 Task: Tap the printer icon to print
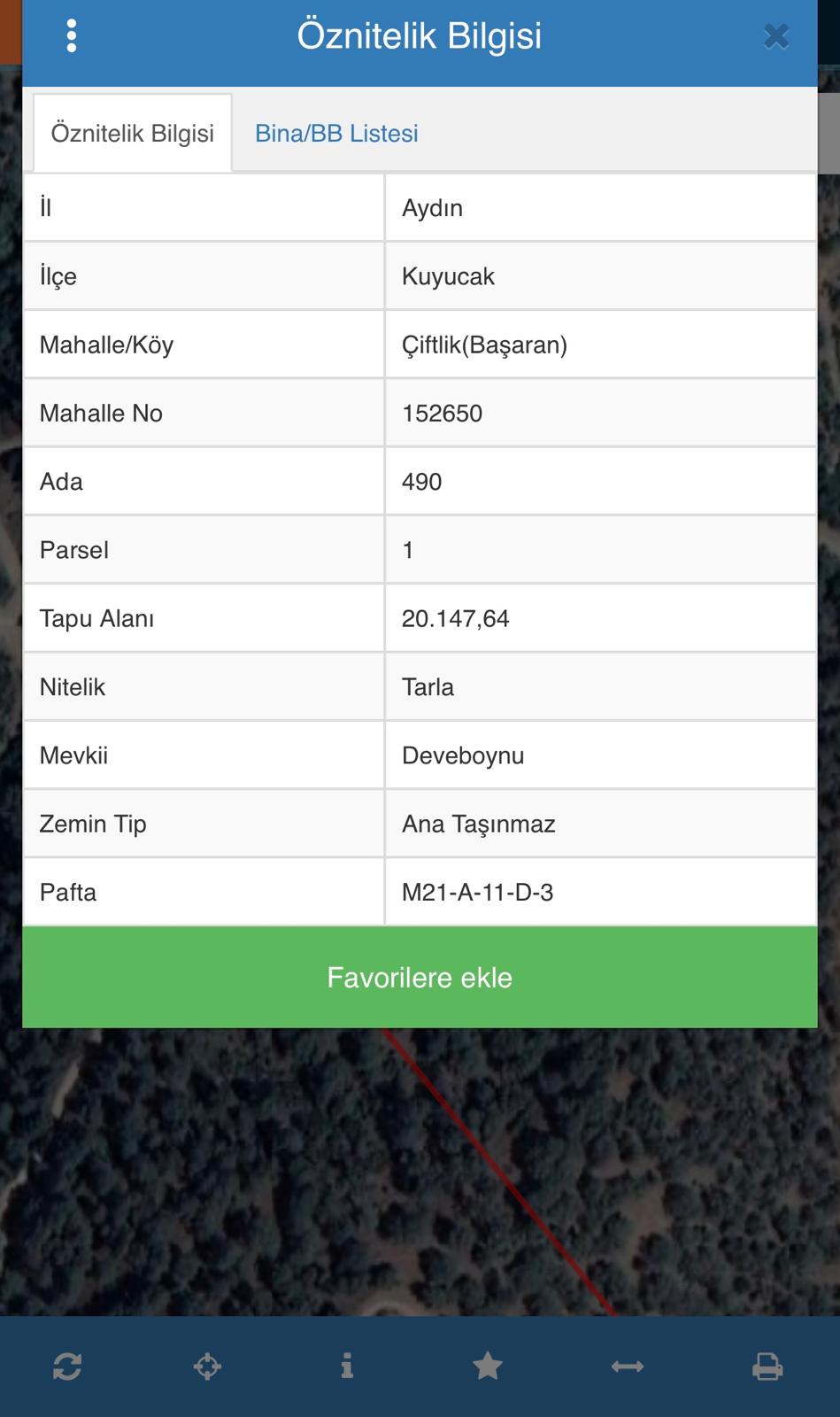[767, 1367]
